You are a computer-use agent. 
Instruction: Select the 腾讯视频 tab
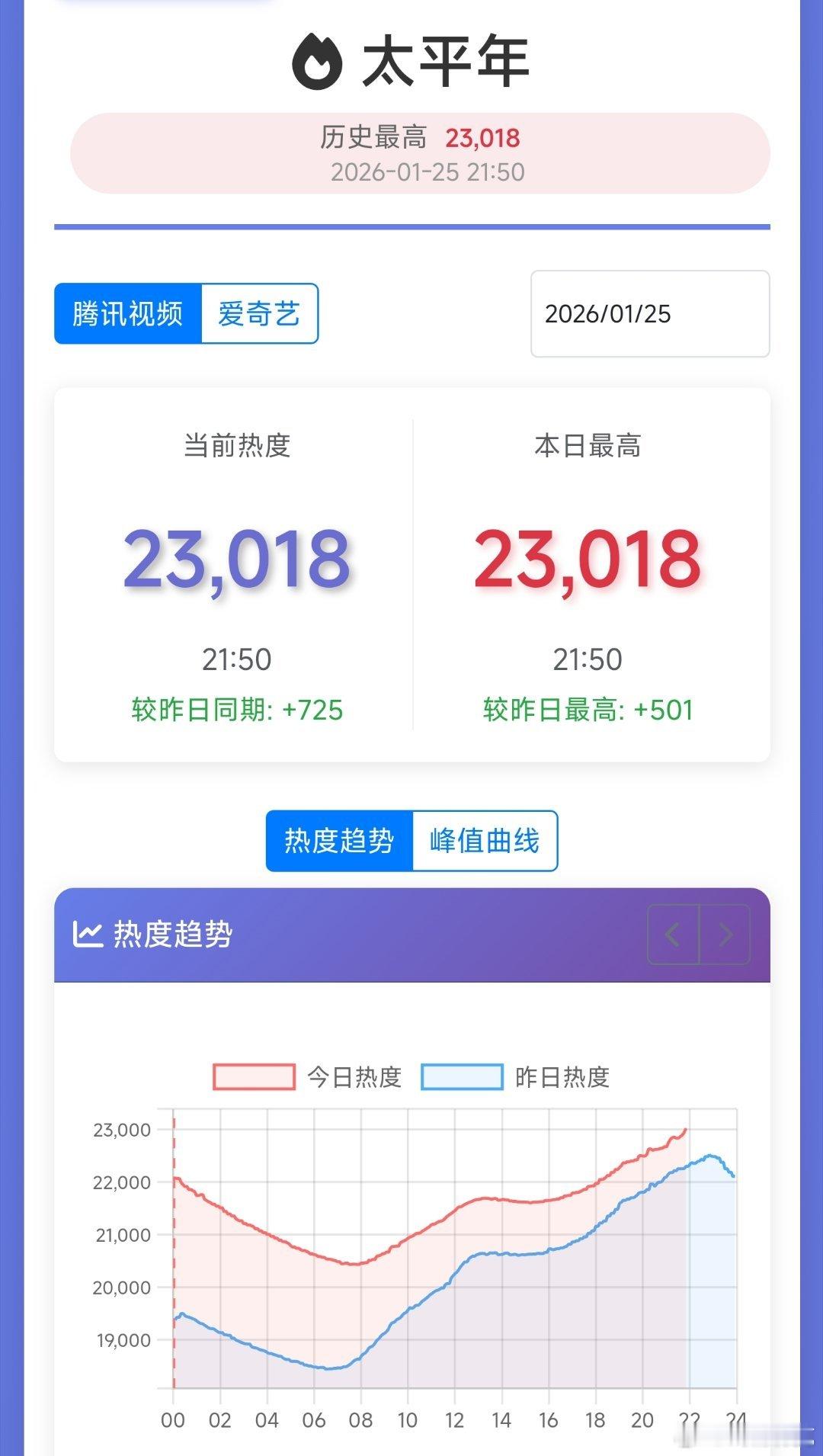[x=127, y=313]
